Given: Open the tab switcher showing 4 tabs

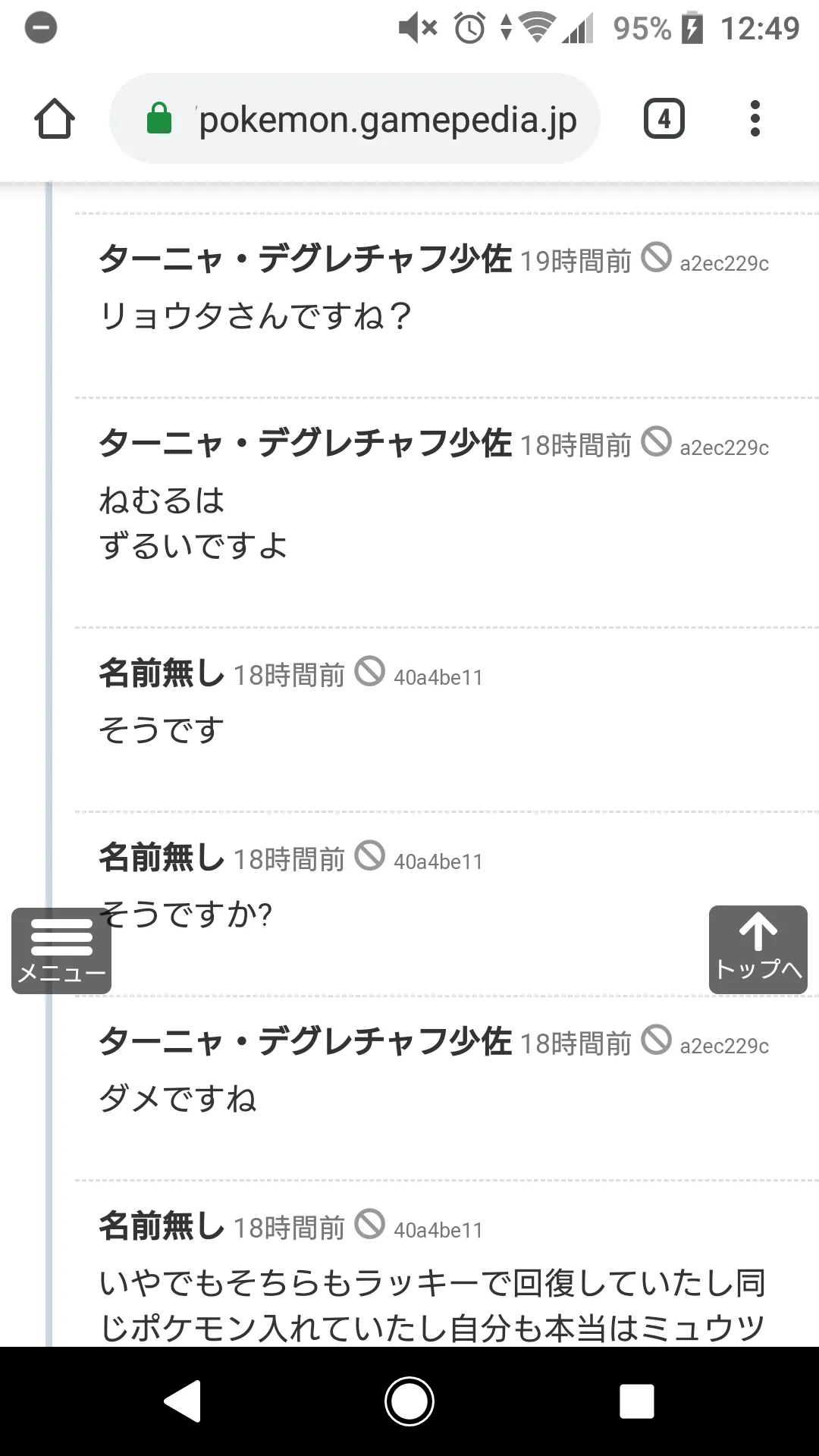Looking at the screenshot, I should pyautogui.click(x=664, y=119).
